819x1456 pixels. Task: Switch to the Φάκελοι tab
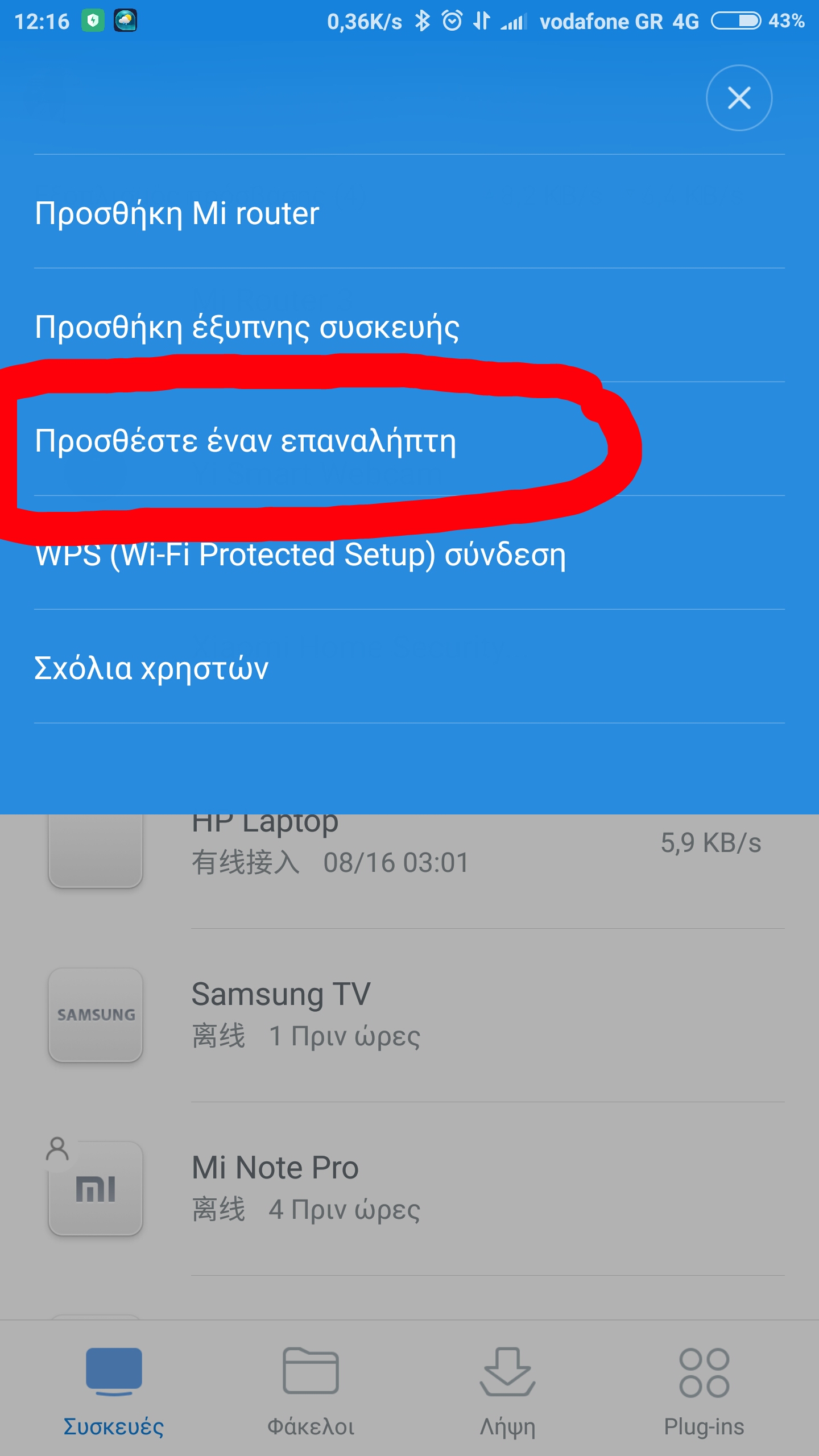[311, 1388]
